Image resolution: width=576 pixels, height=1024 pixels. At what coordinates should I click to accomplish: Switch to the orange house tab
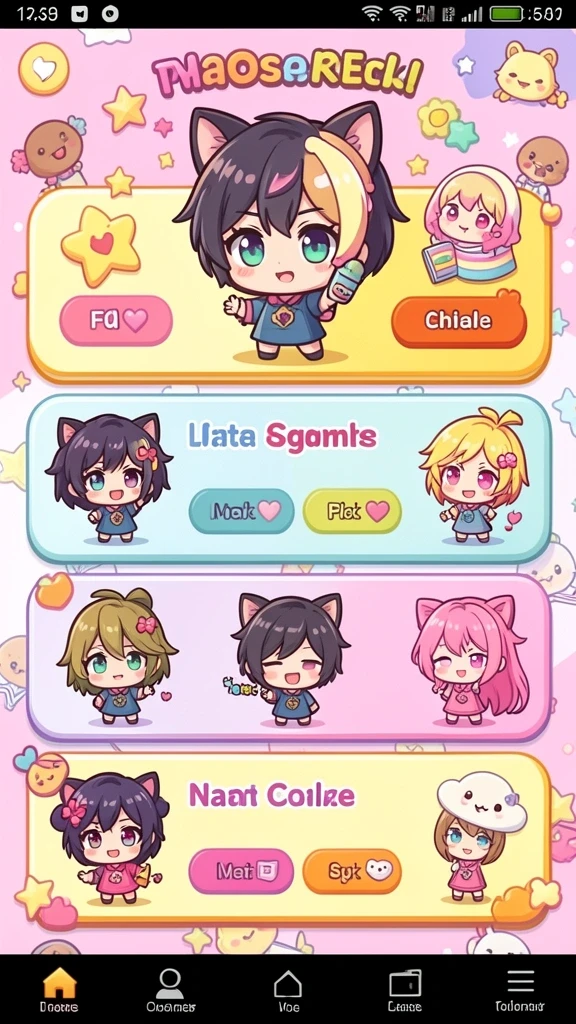[x=59, y=989]
